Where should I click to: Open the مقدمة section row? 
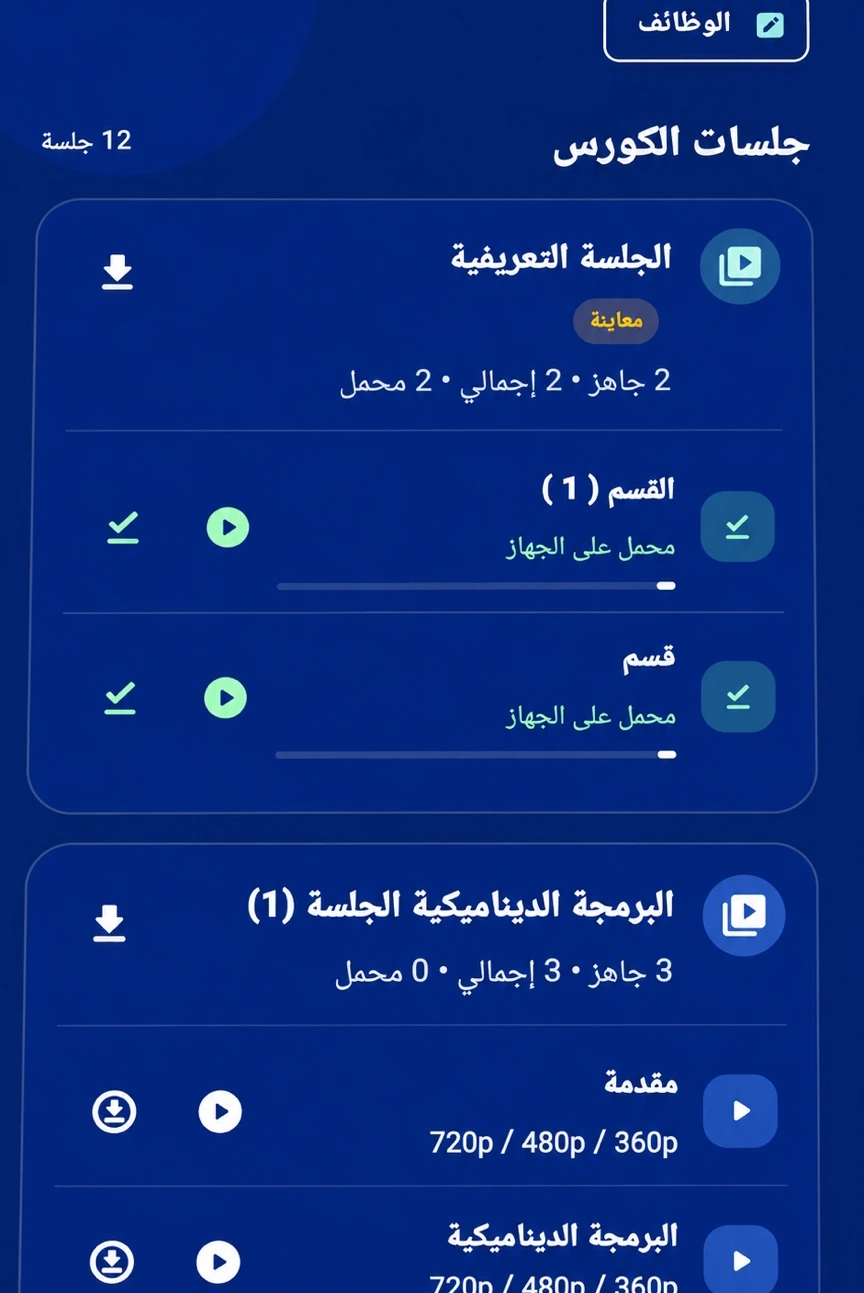point(421,1108)
